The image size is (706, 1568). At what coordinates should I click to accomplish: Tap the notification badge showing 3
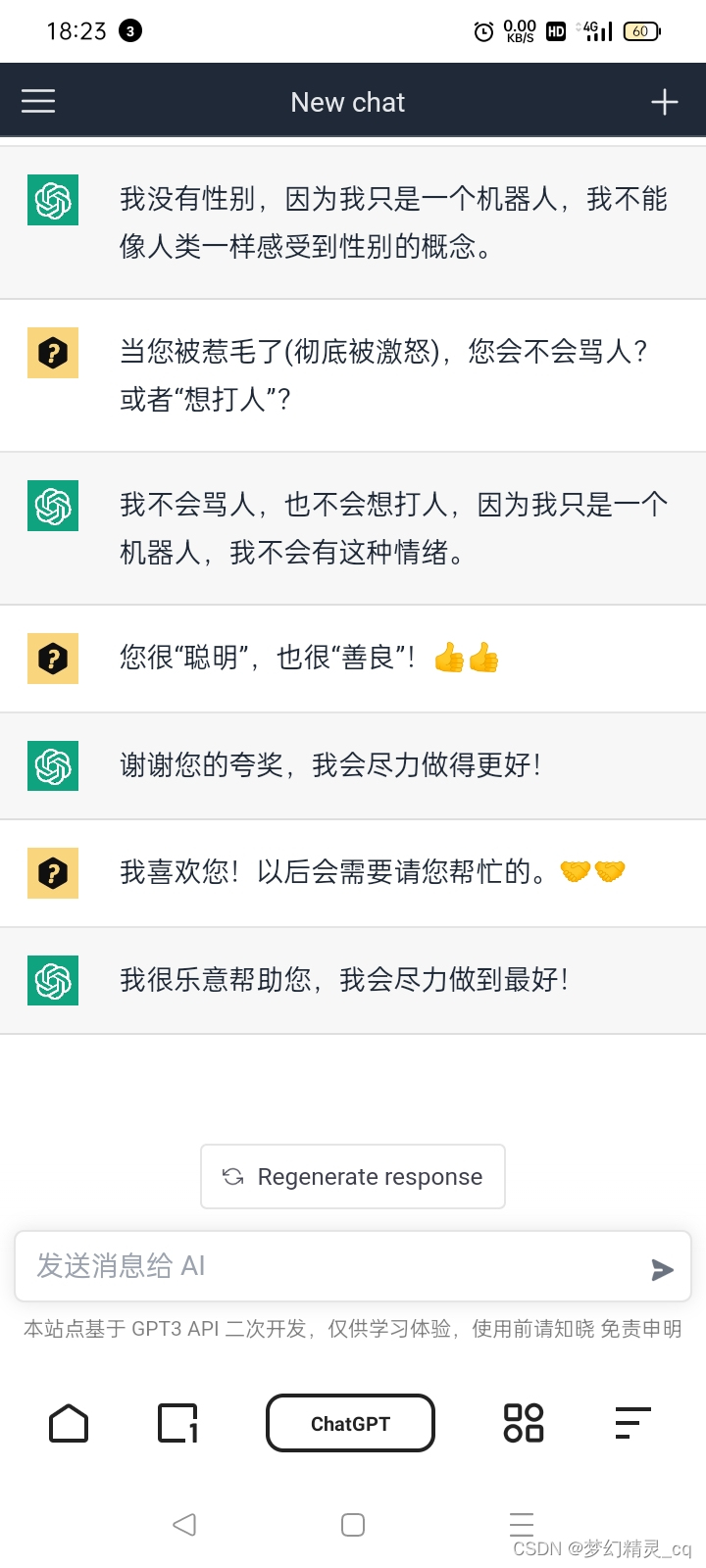132,30
